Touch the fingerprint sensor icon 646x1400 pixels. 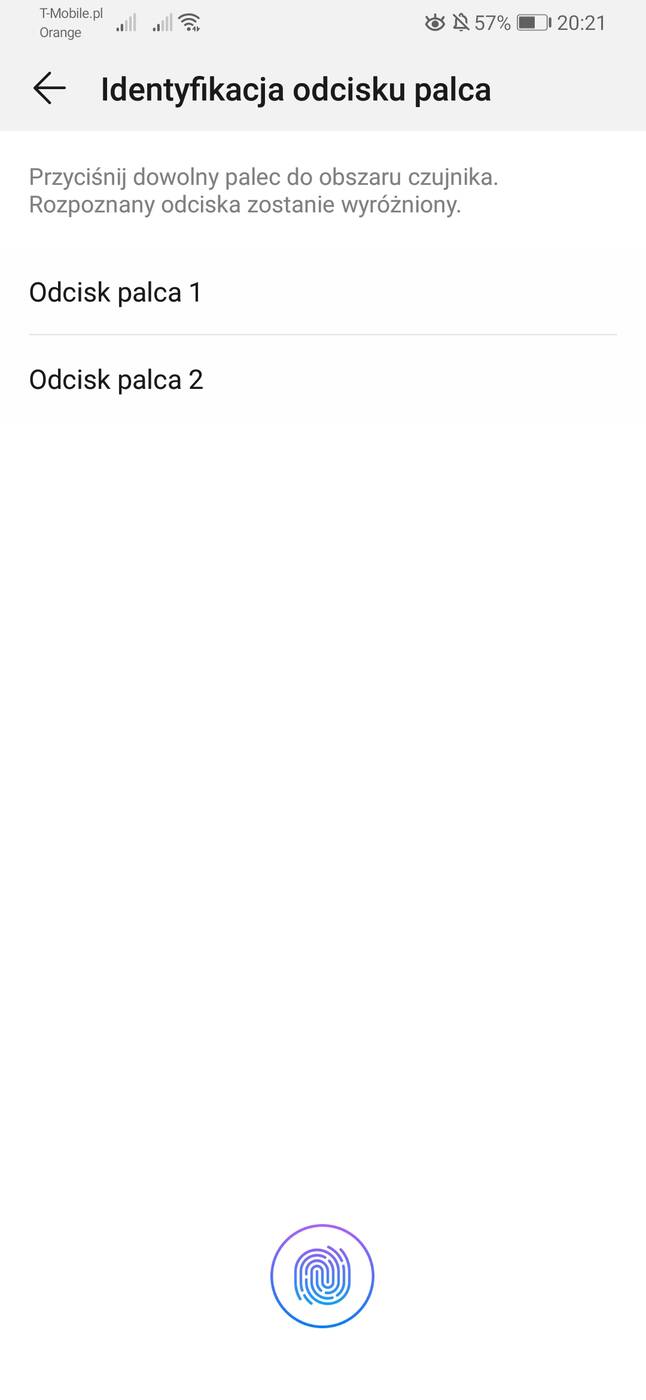322,1276
